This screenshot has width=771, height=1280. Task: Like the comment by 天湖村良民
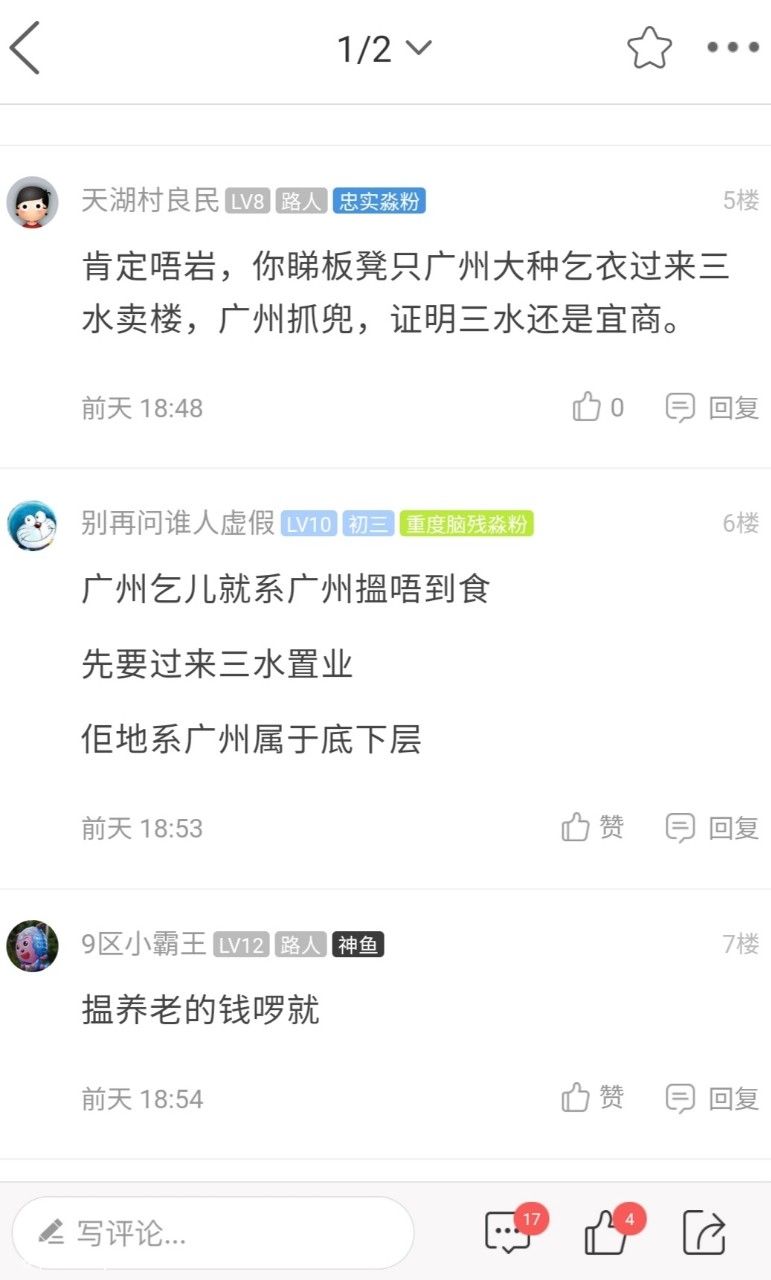598,407
